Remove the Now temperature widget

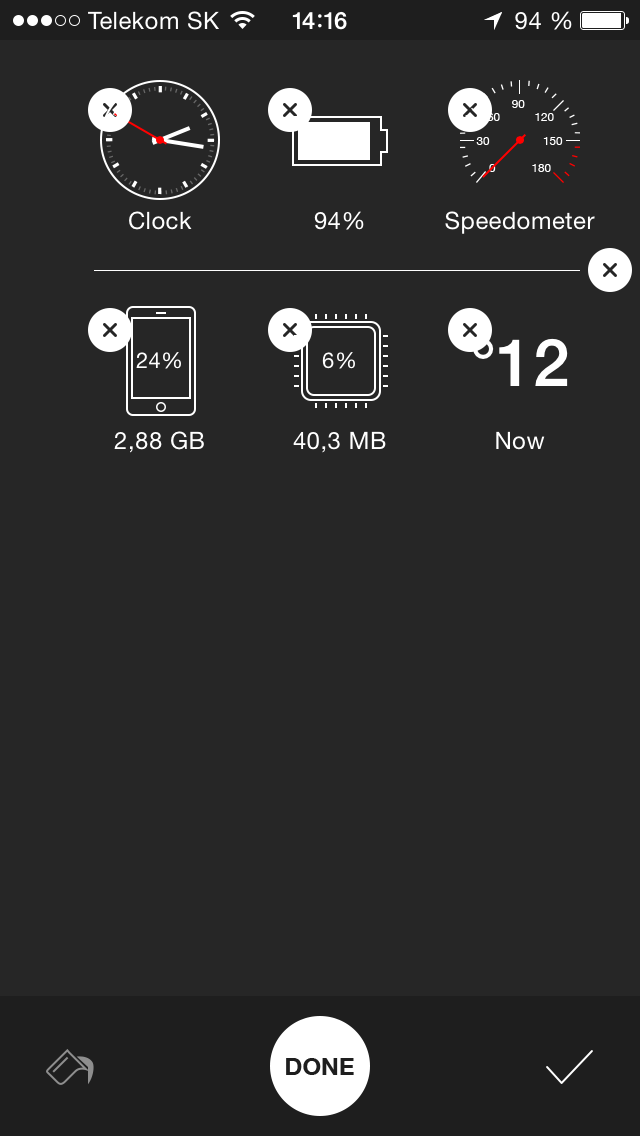(x=470, y=330)
